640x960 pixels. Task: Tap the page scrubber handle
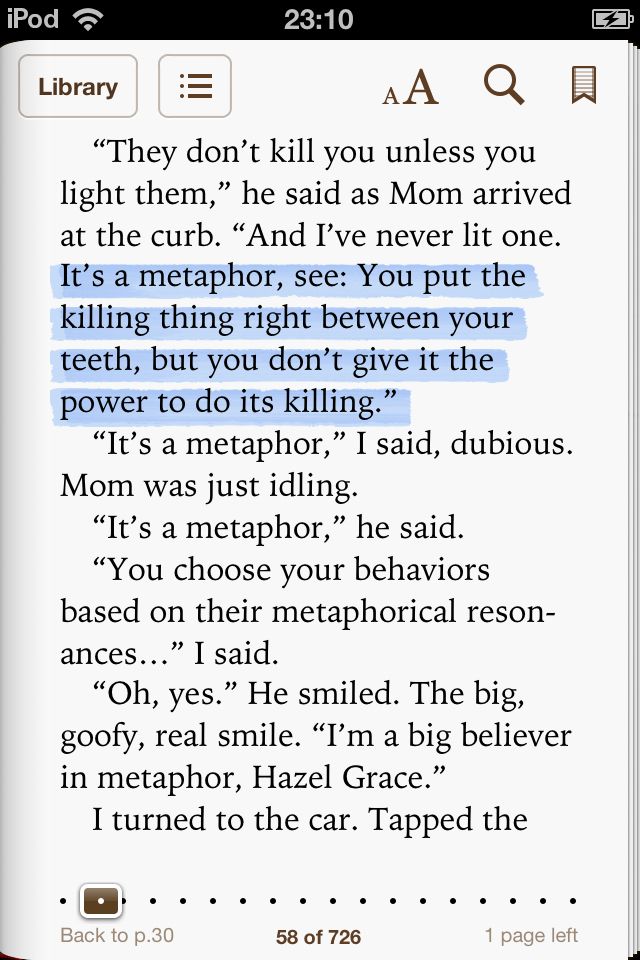100,900
